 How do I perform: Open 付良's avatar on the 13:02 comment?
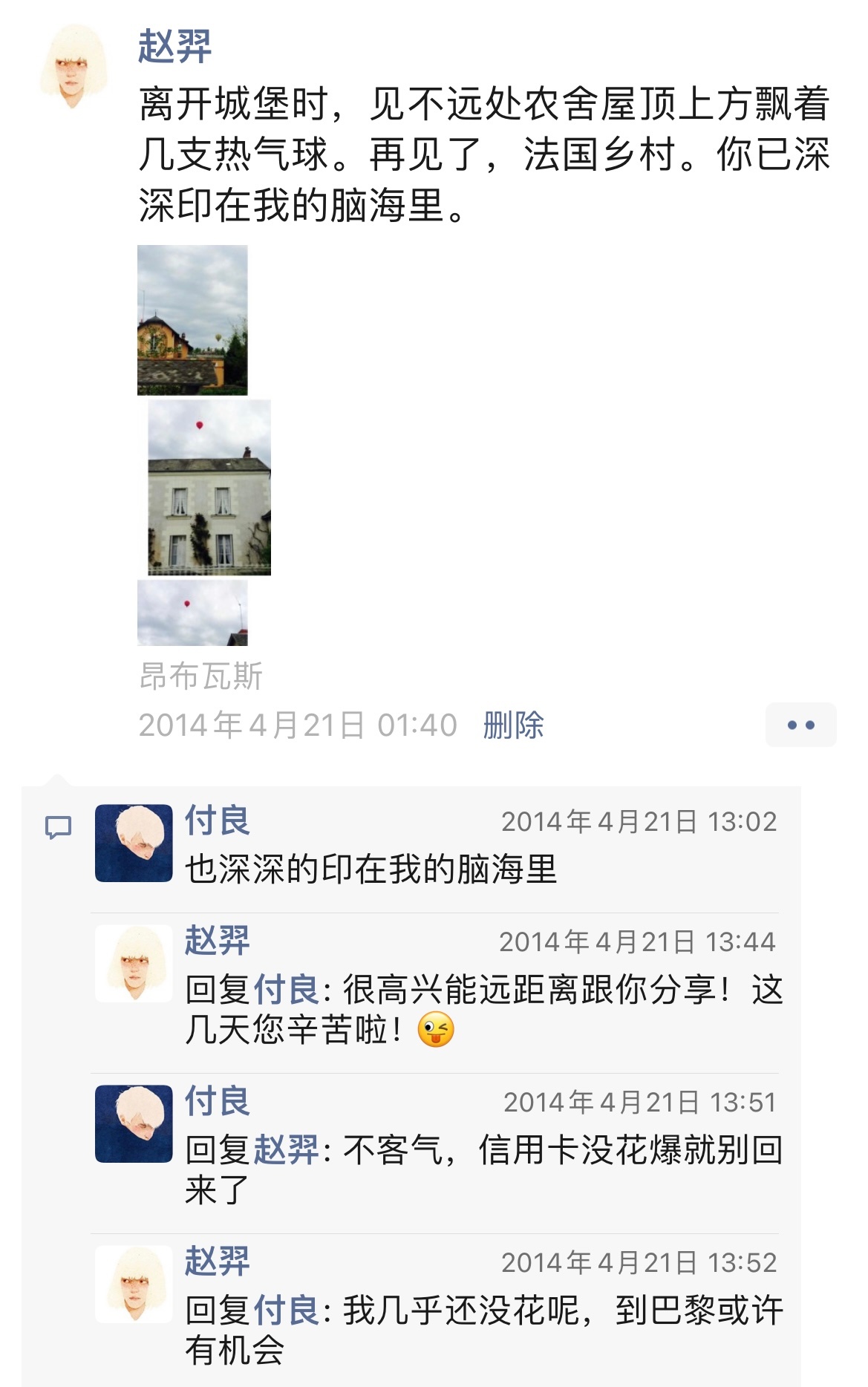(x=134, y=843)
